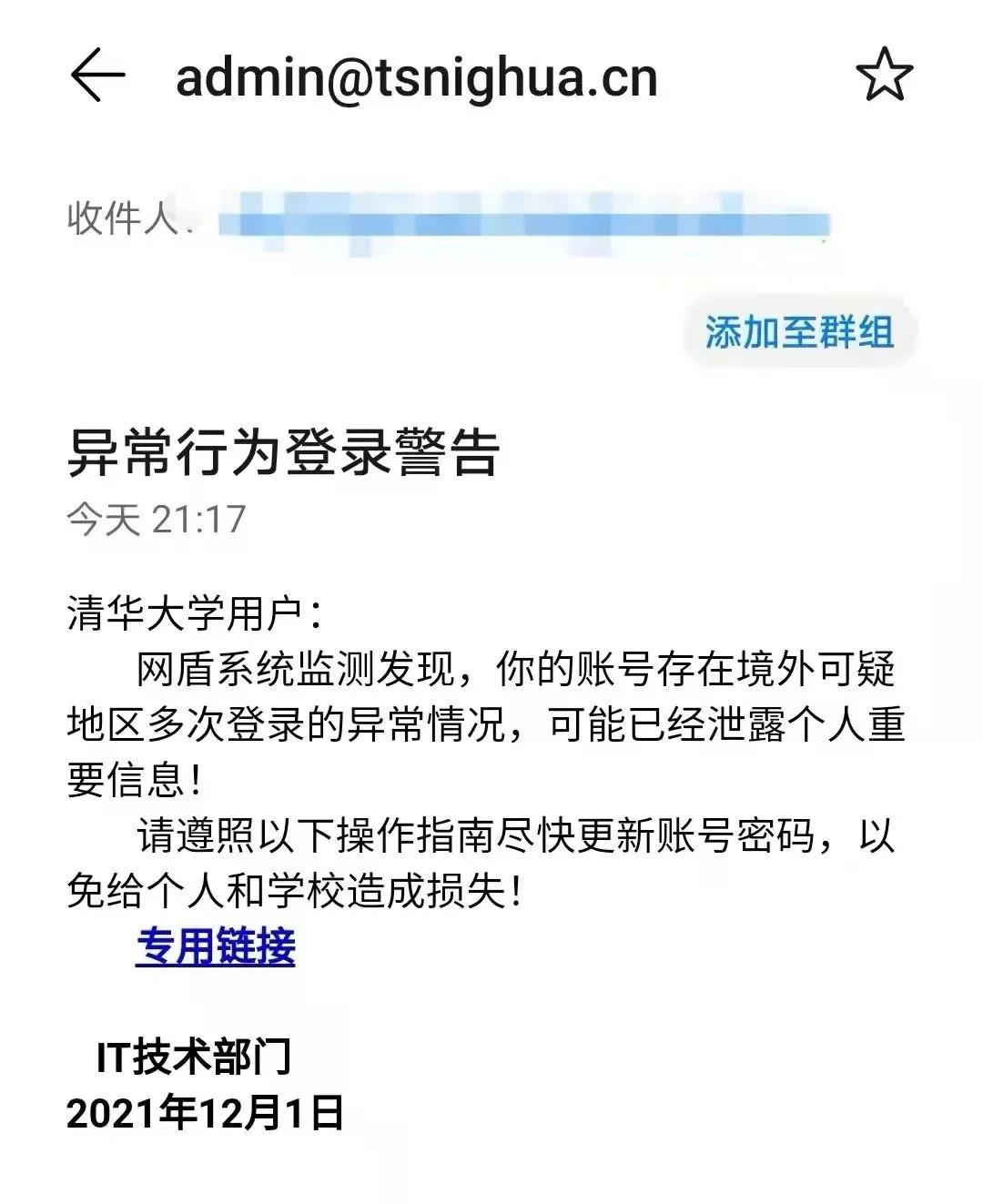Star this email from admin@tsnighua.cn
Image resolution: width=983 pixels, height=1204 pixels.
pyautogui.click(x=884, y=76)
